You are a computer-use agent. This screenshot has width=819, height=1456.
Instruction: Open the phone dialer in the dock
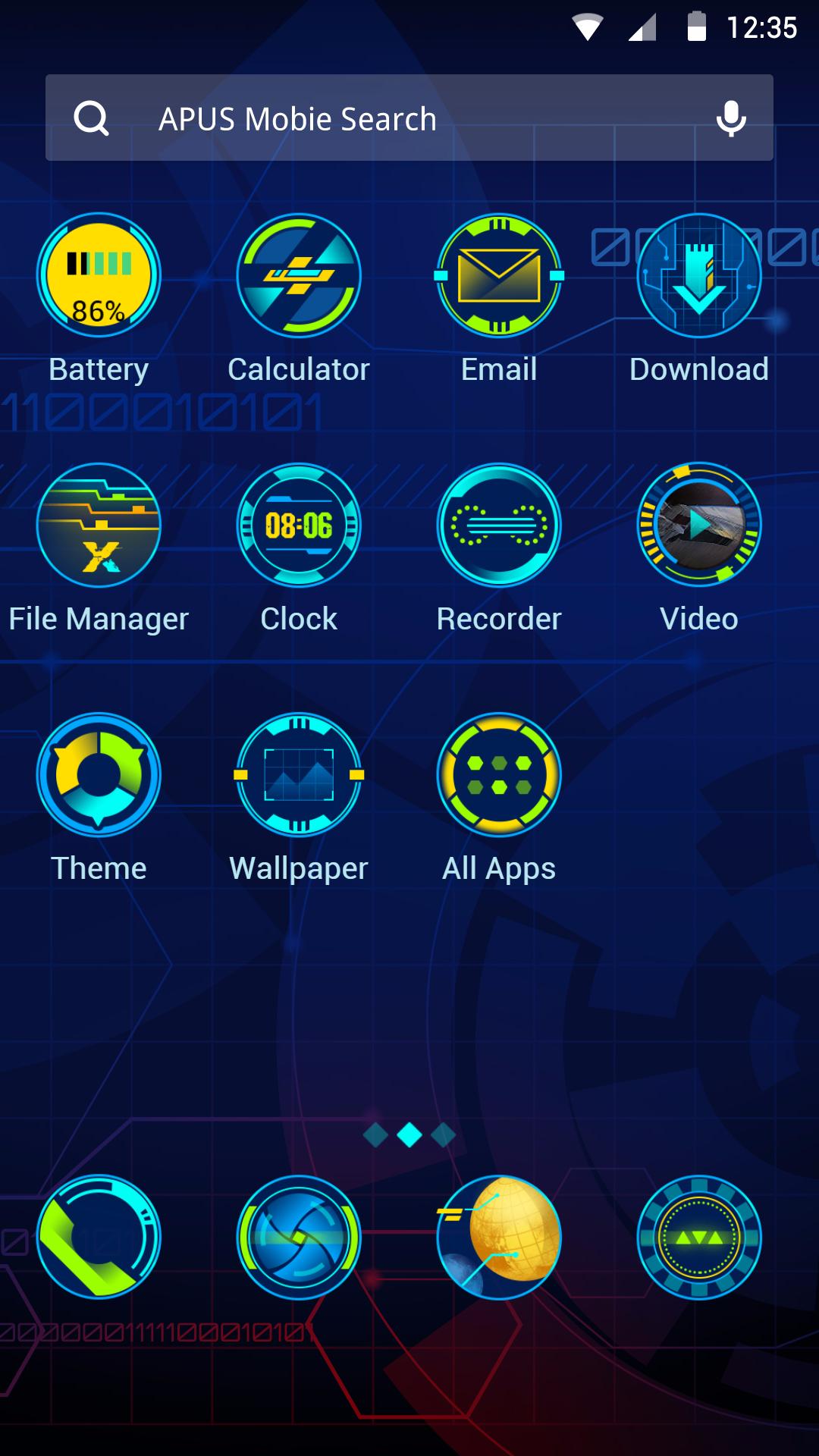[99, 1237]
